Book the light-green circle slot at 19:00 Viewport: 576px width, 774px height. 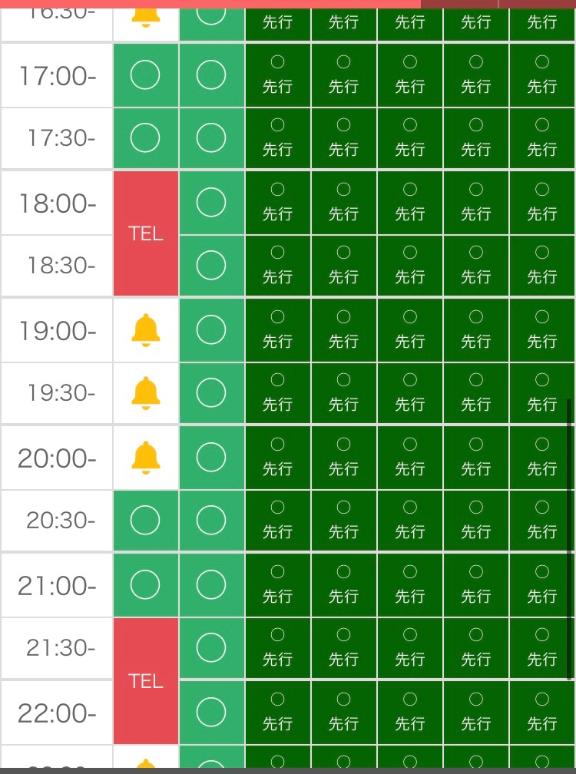[x=211, y=330]
